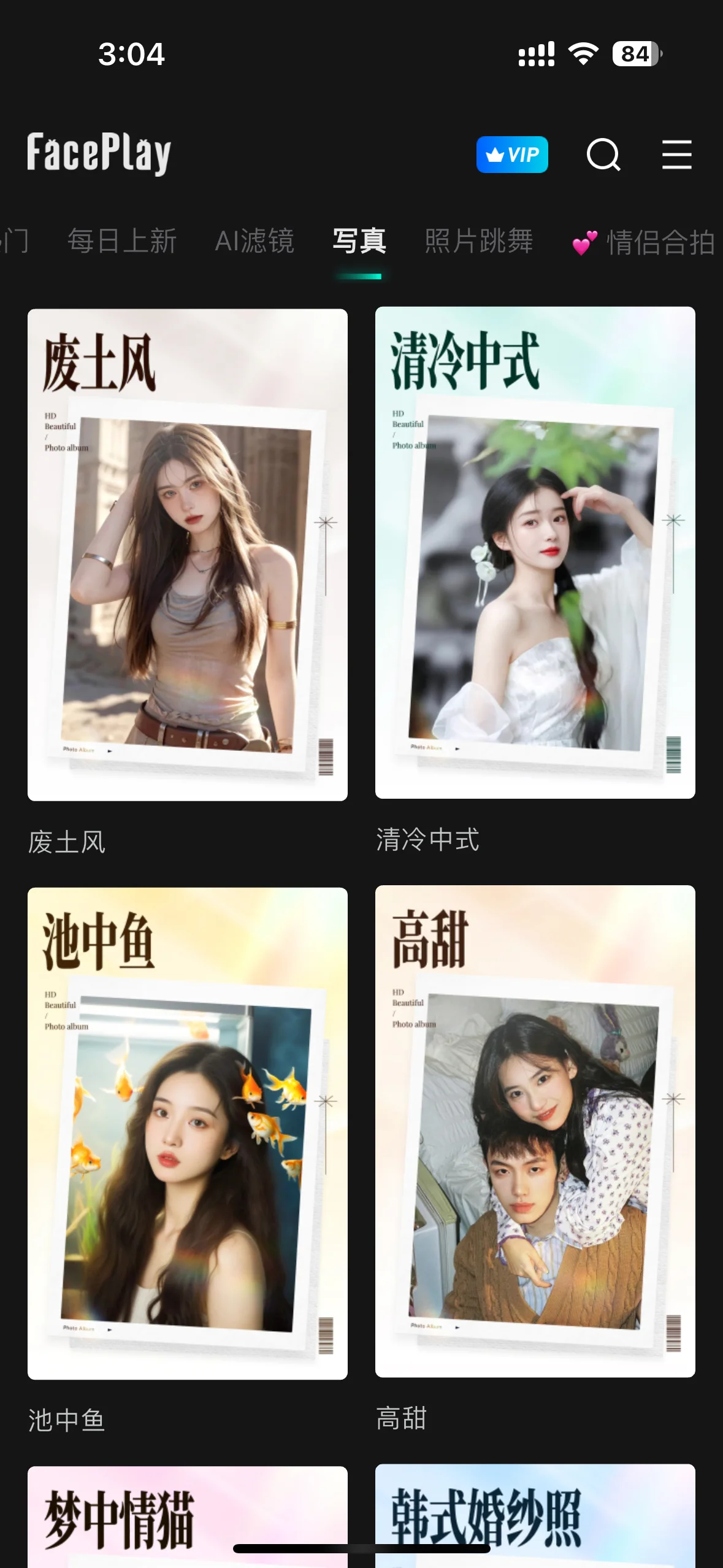Go to the 情侣合拍 tab
The height and width of the screenshot is (1568, 723).
coord(644,242)
